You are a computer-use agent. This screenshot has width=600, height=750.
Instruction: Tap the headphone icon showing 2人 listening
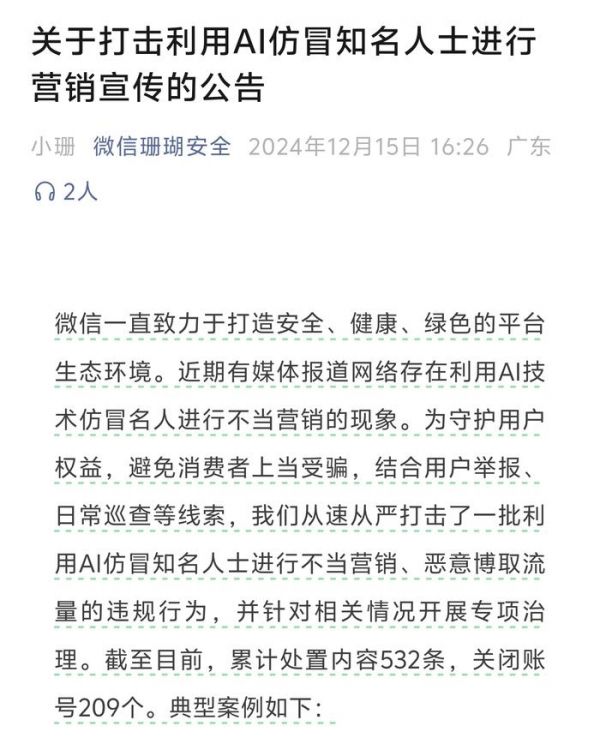point(45,192)
